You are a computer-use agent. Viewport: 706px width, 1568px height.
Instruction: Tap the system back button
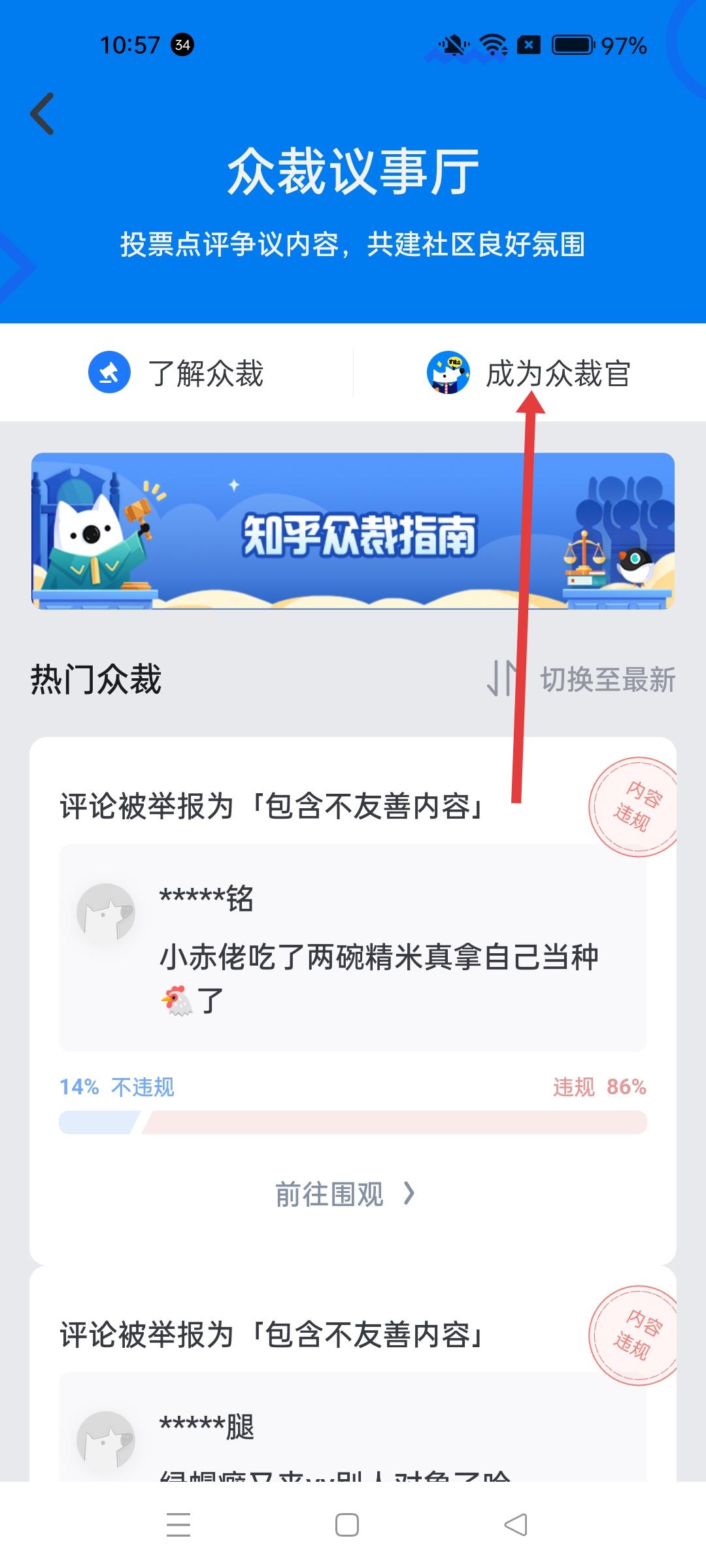[516, 1525]
